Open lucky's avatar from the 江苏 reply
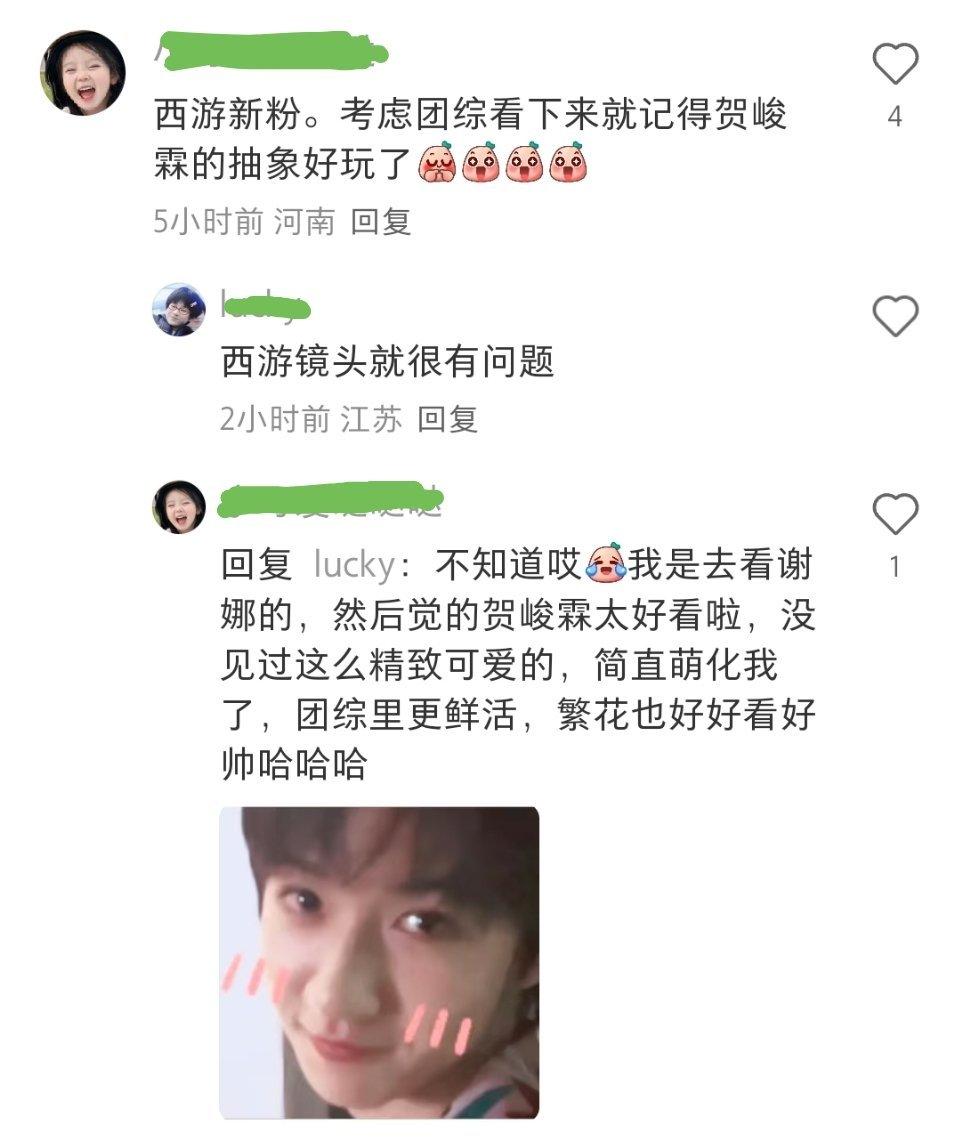960x1147 pixels. coord(179,309)
